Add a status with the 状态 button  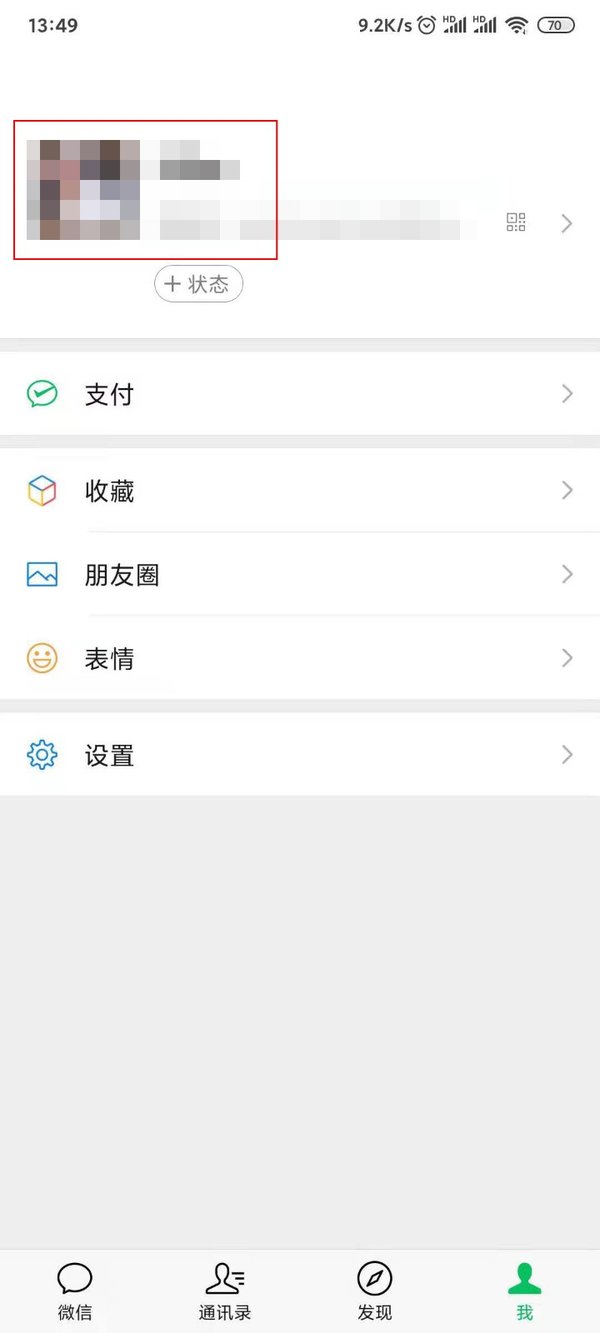click(x=198, y=284)
